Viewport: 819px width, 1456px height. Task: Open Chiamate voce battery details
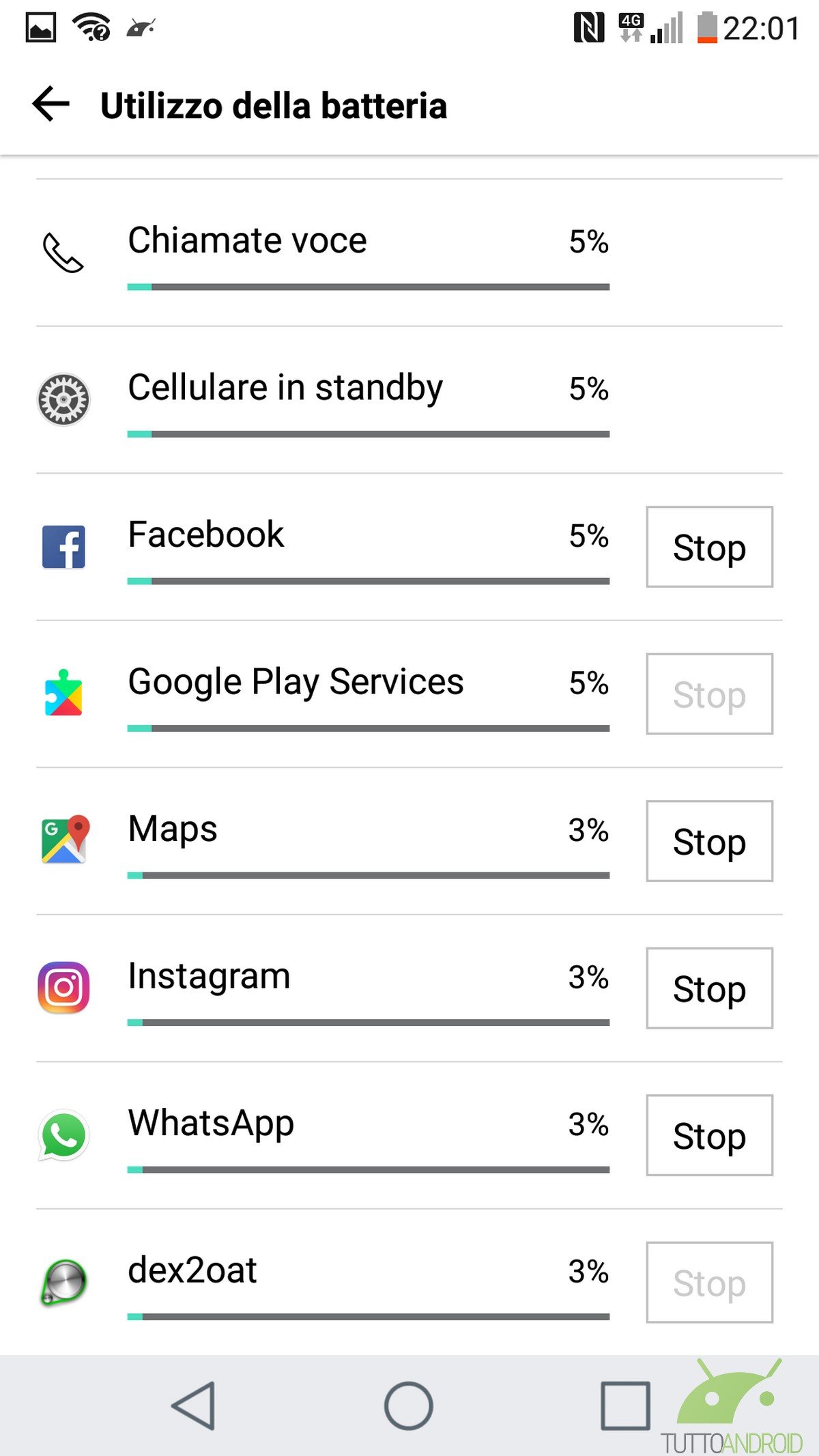click(x=409, y=253)
